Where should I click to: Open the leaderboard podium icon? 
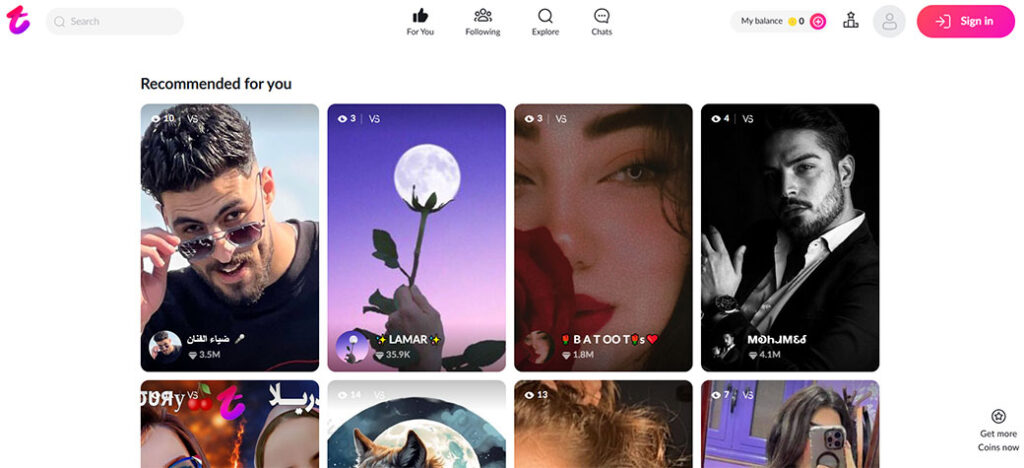coord(851,21)
